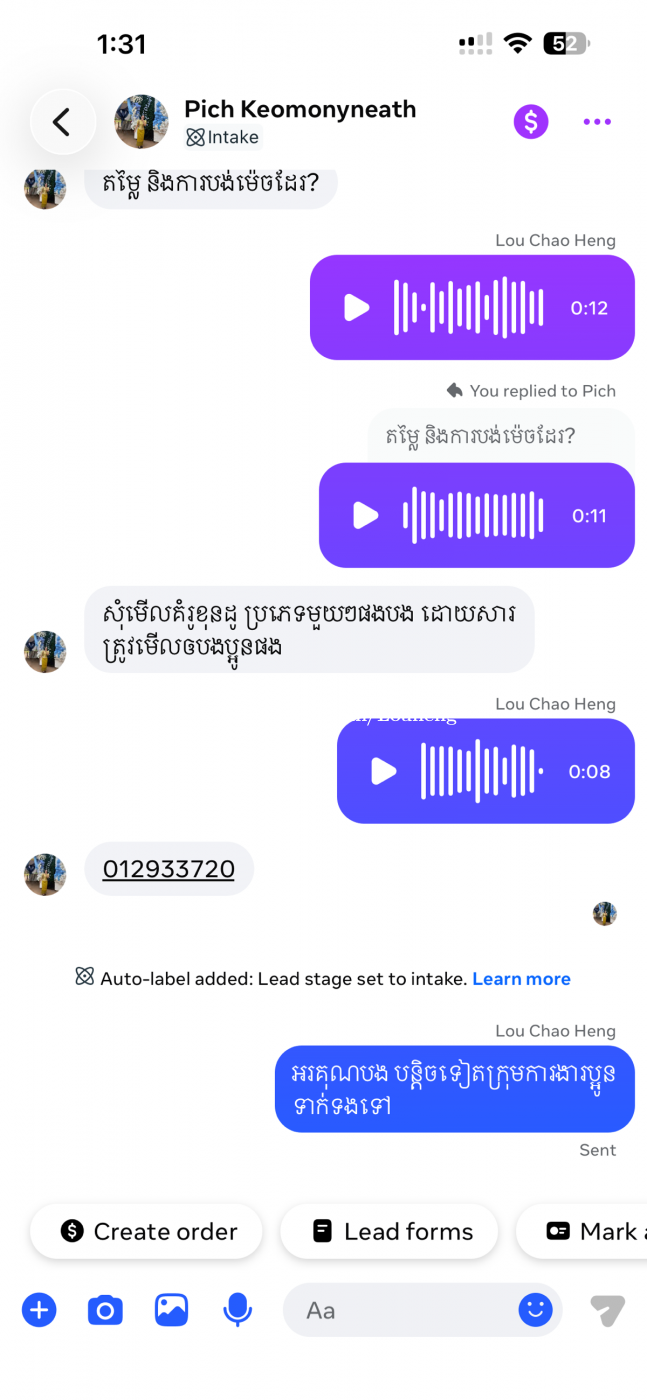Play the 0:12 voice message

[357, 308]
